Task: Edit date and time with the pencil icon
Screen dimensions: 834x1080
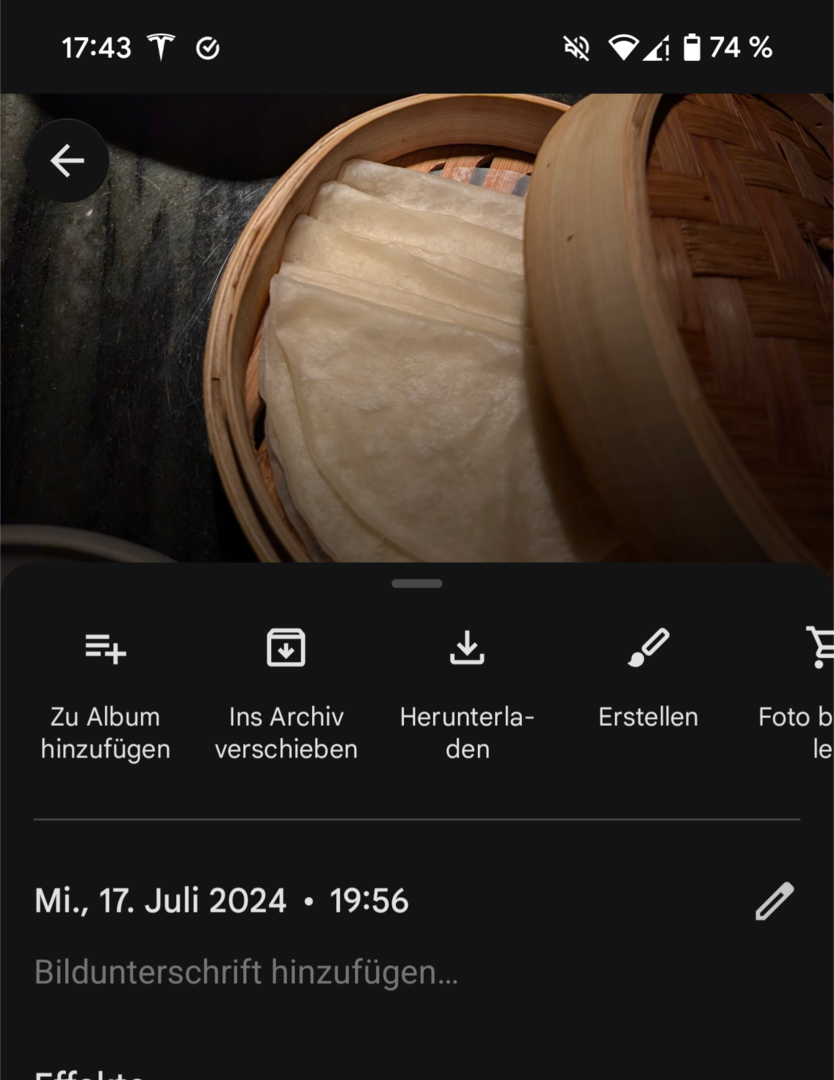Action: coord(774,901)
